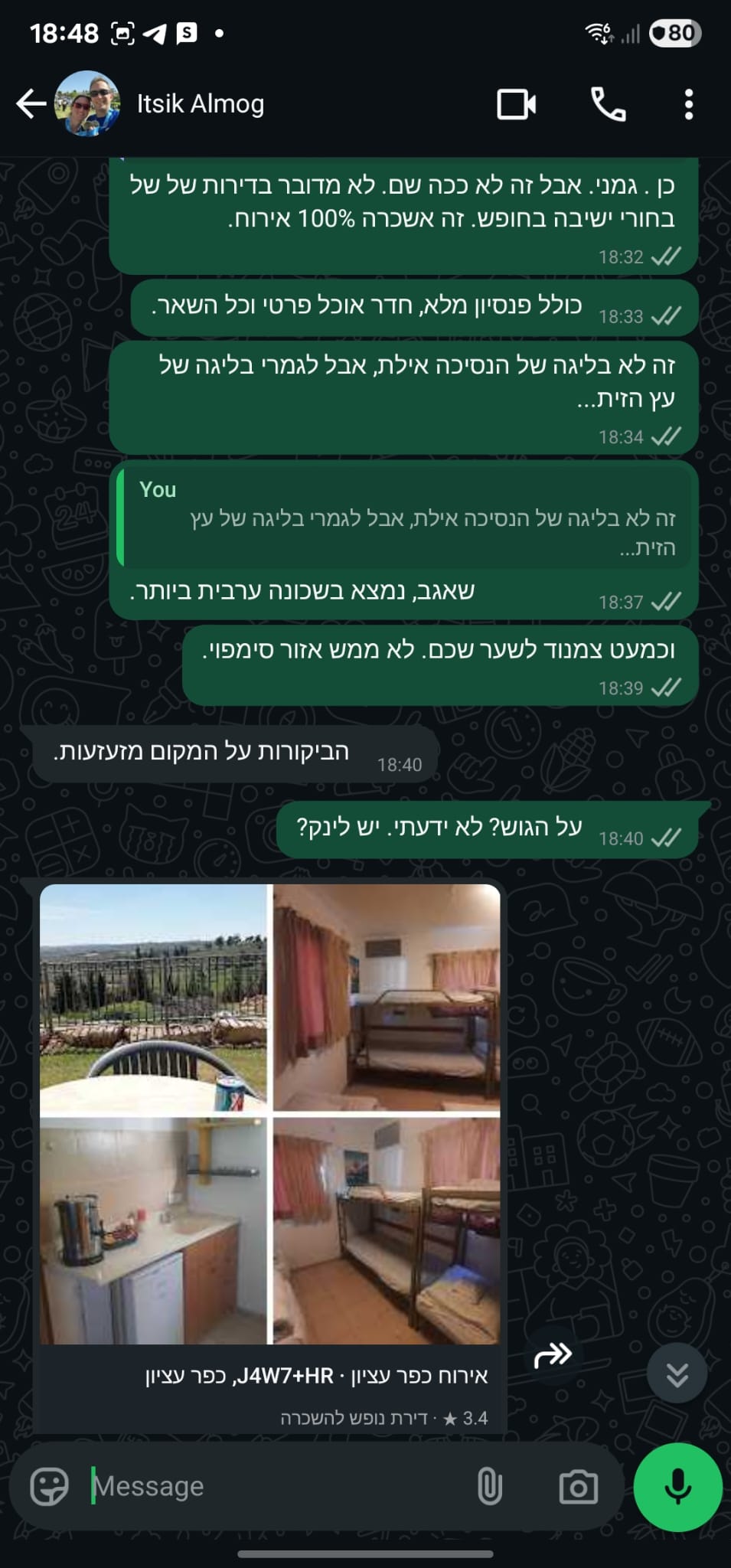Go back to the chats list
Image resolution: width=731 pixels, height=1568 pixels.
(x=31, y=104)
